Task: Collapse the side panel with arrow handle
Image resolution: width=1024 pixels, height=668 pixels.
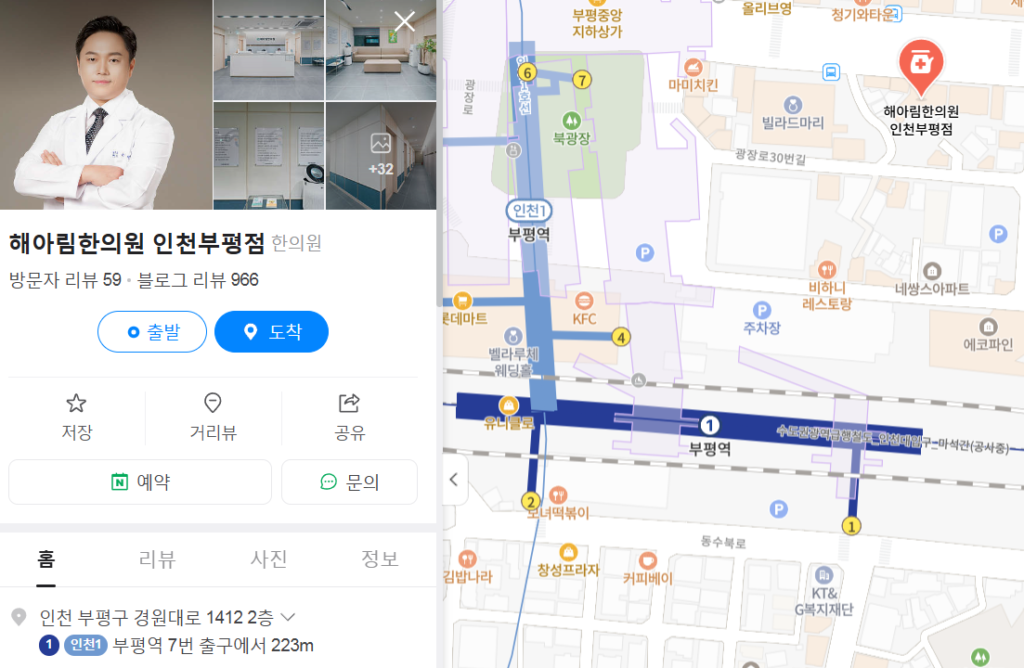Action: (x=453, y=479)
